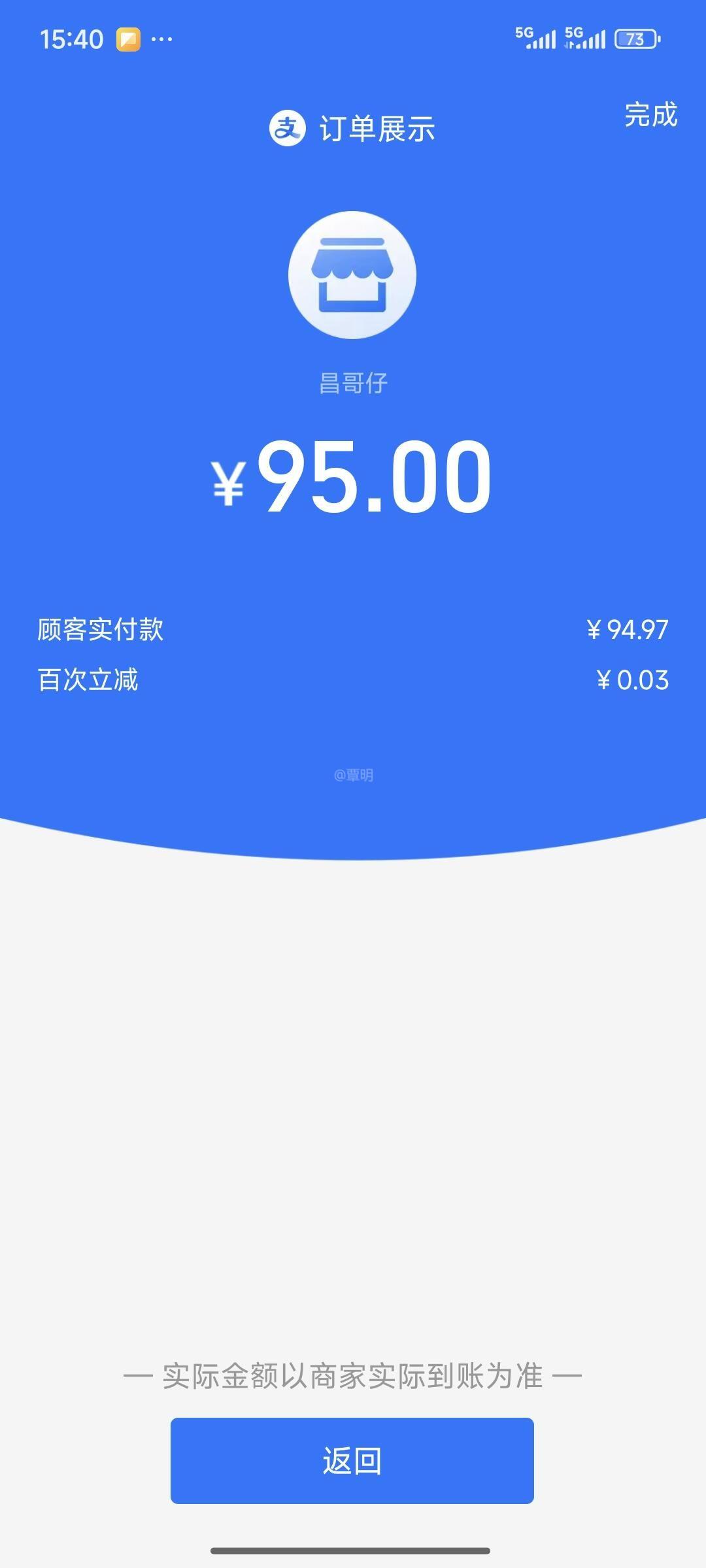Tap the 返回 button

pos(352,1460)
